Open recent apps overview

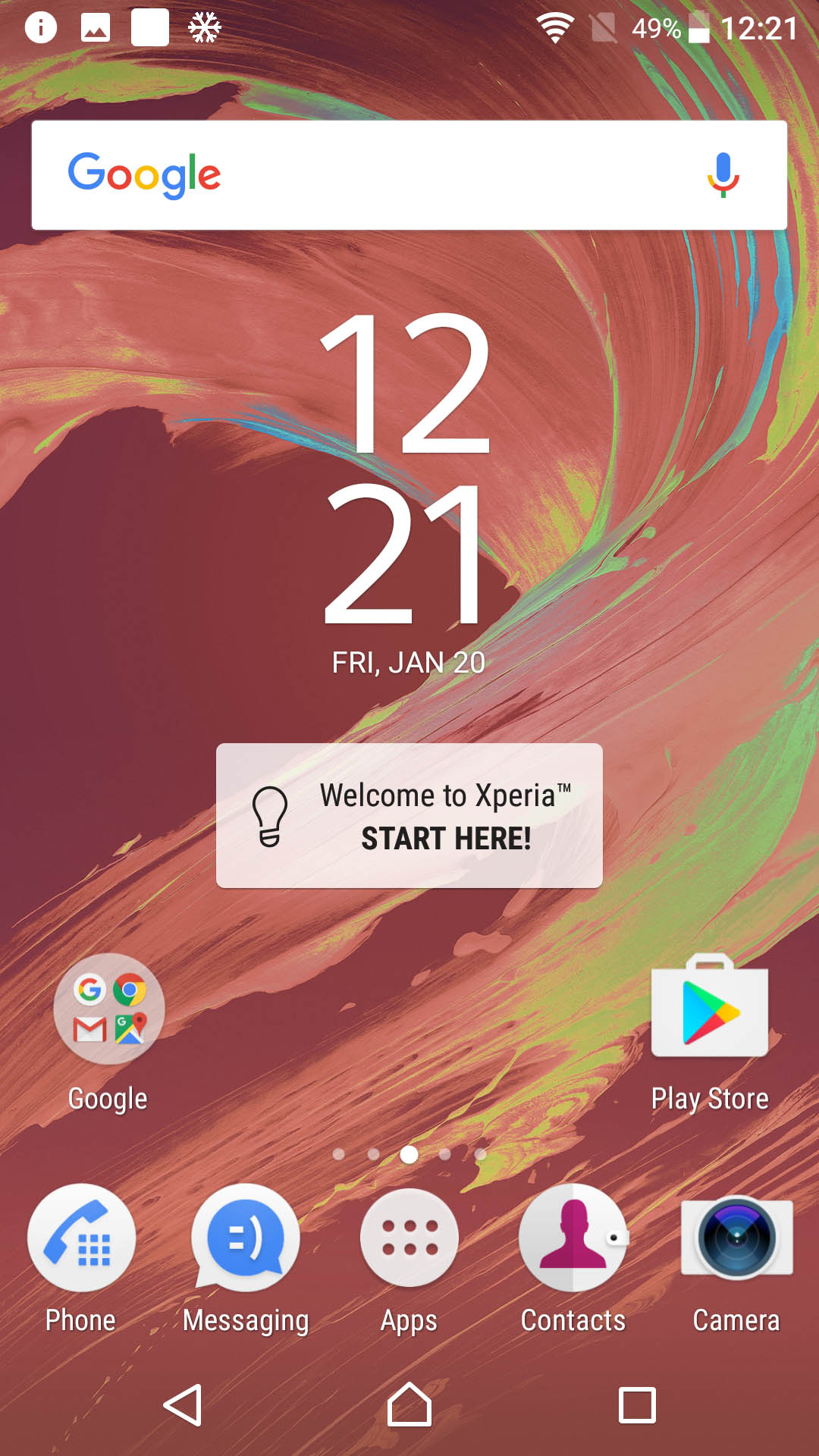pos(637,1405)
